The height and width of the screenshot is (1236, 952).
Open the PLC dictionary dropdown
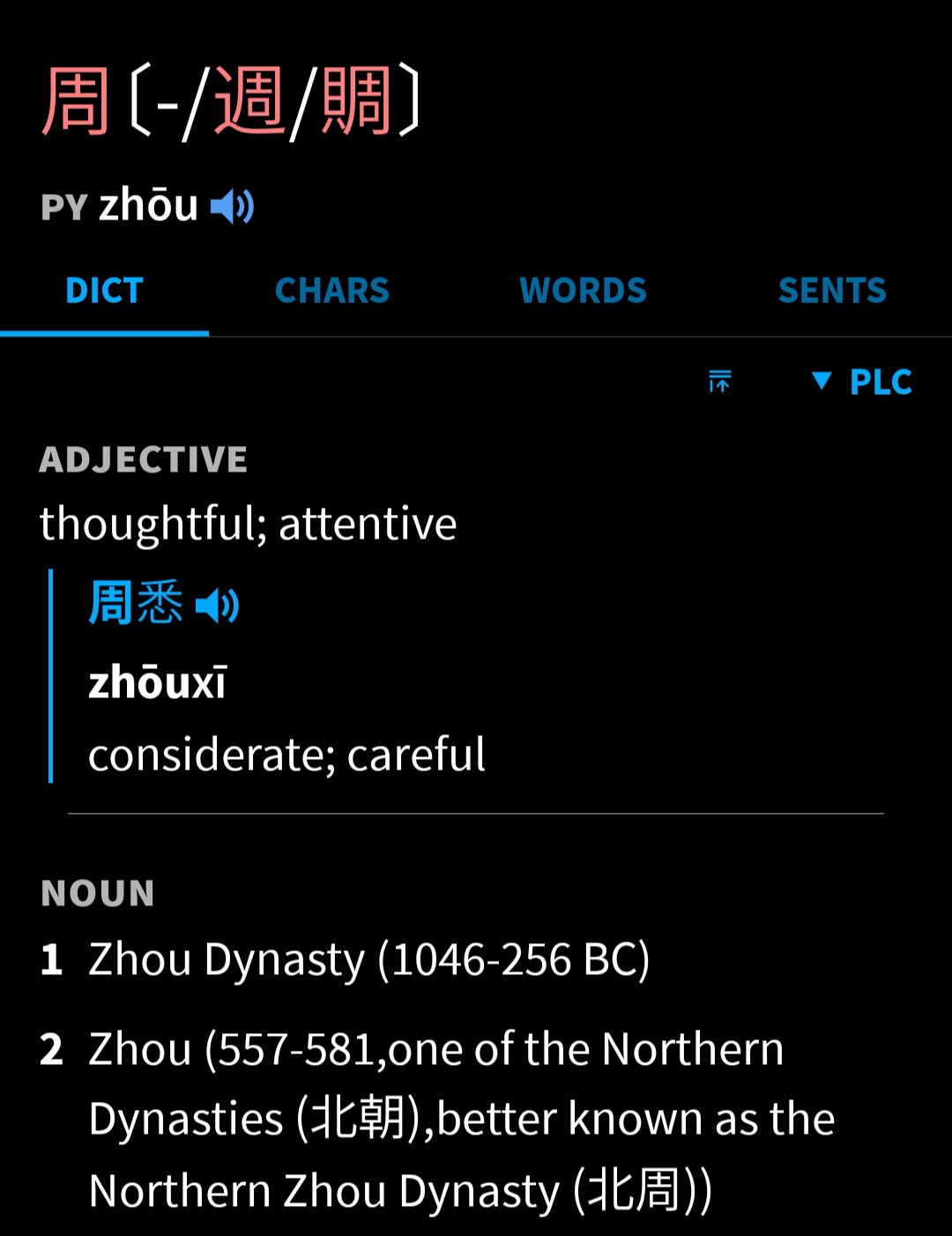[861, 382]
